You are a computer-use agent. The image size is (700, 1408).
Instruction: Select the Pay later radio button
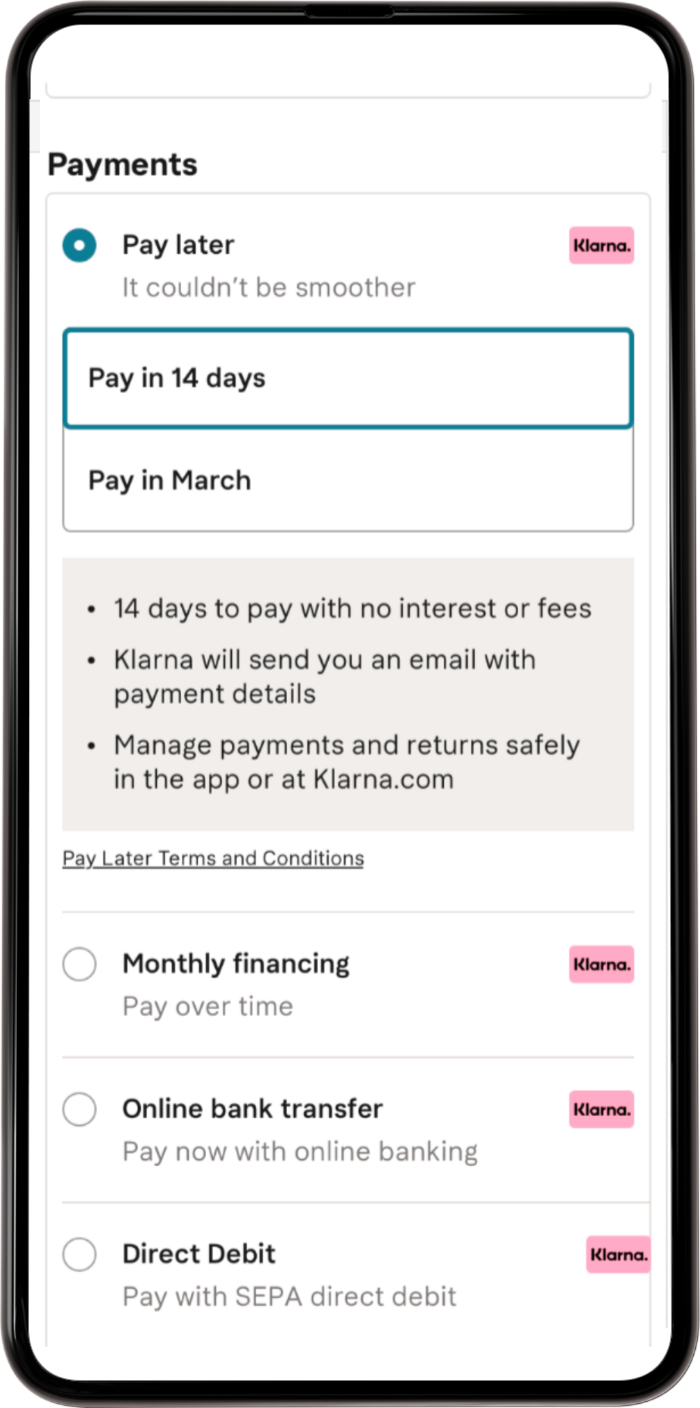(x=80, y=245)
